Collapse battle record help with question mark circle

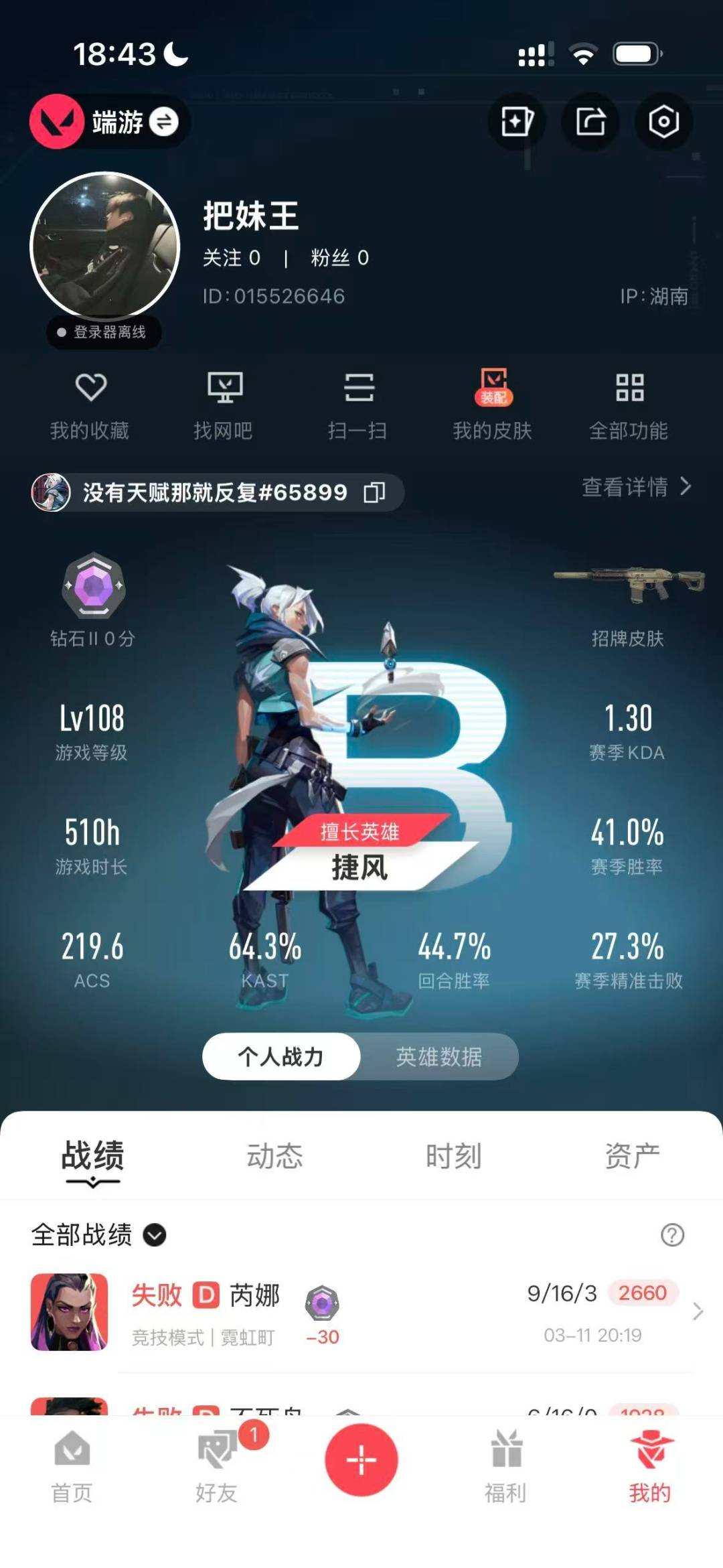point(671,1234)
